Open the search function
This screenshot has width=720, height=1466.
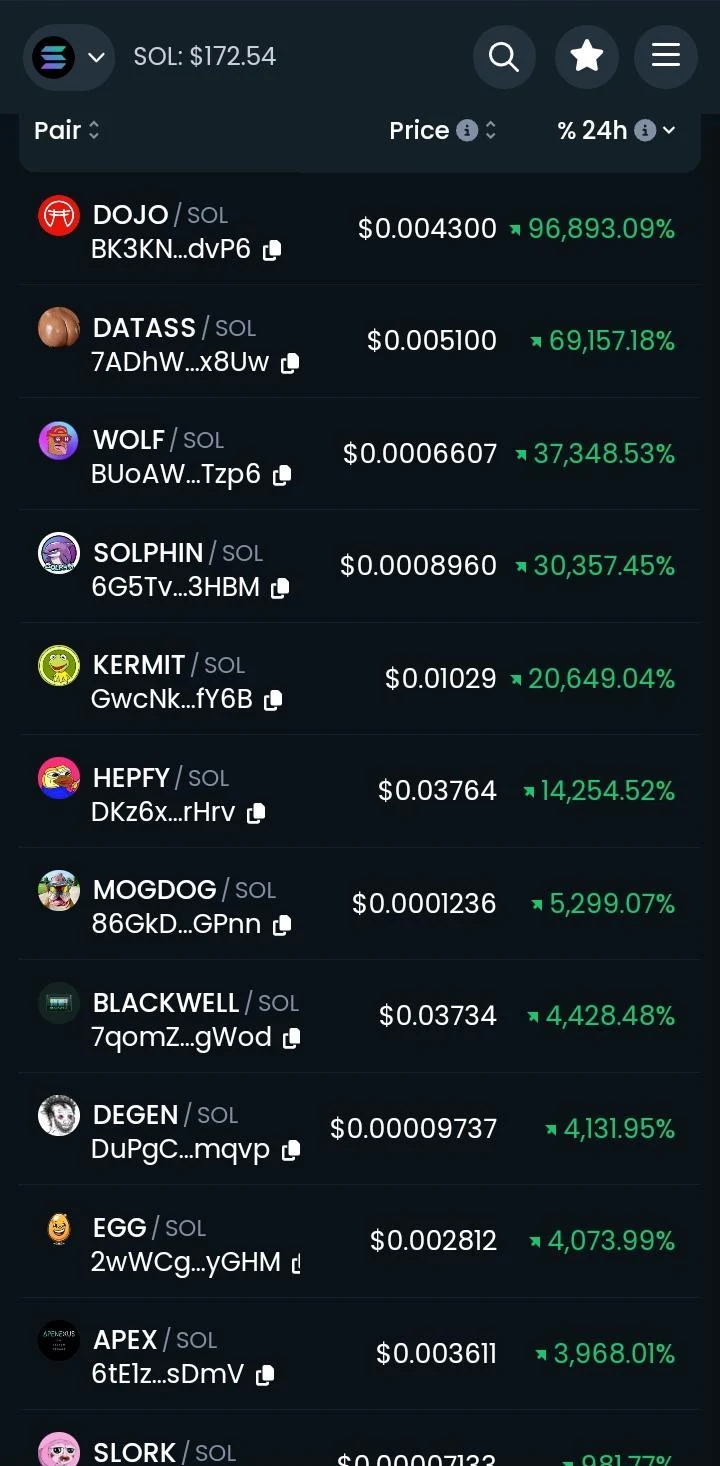click(504, 57)
